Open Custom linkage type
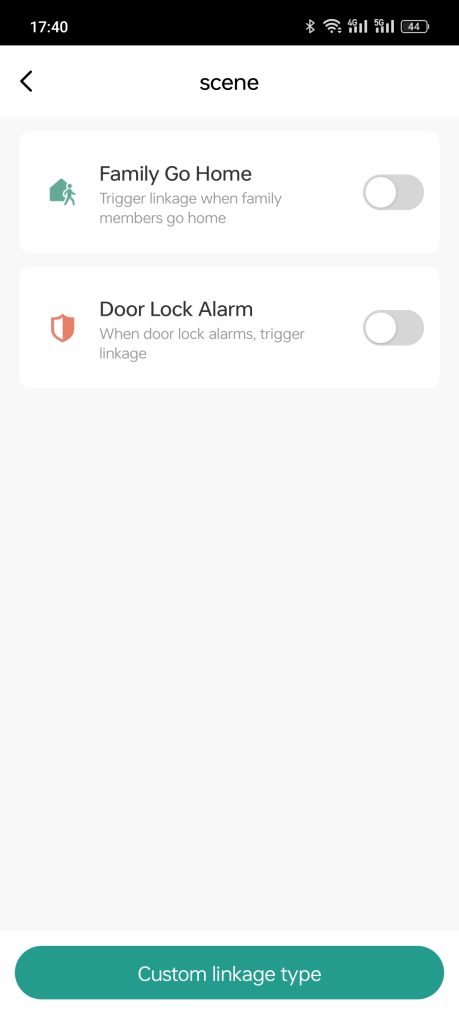 [x=229, y=972]
